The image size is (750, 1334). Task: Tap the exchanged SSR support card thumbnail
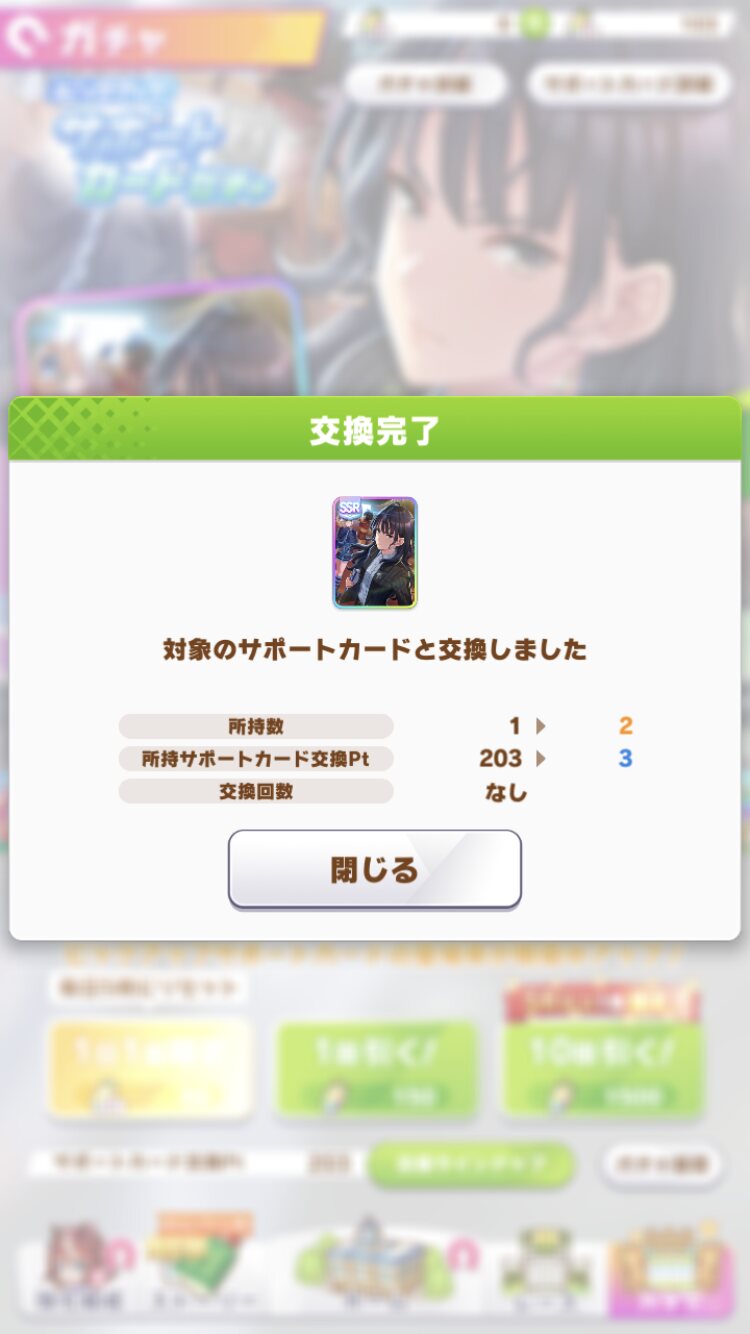click(x=375, y=553)
